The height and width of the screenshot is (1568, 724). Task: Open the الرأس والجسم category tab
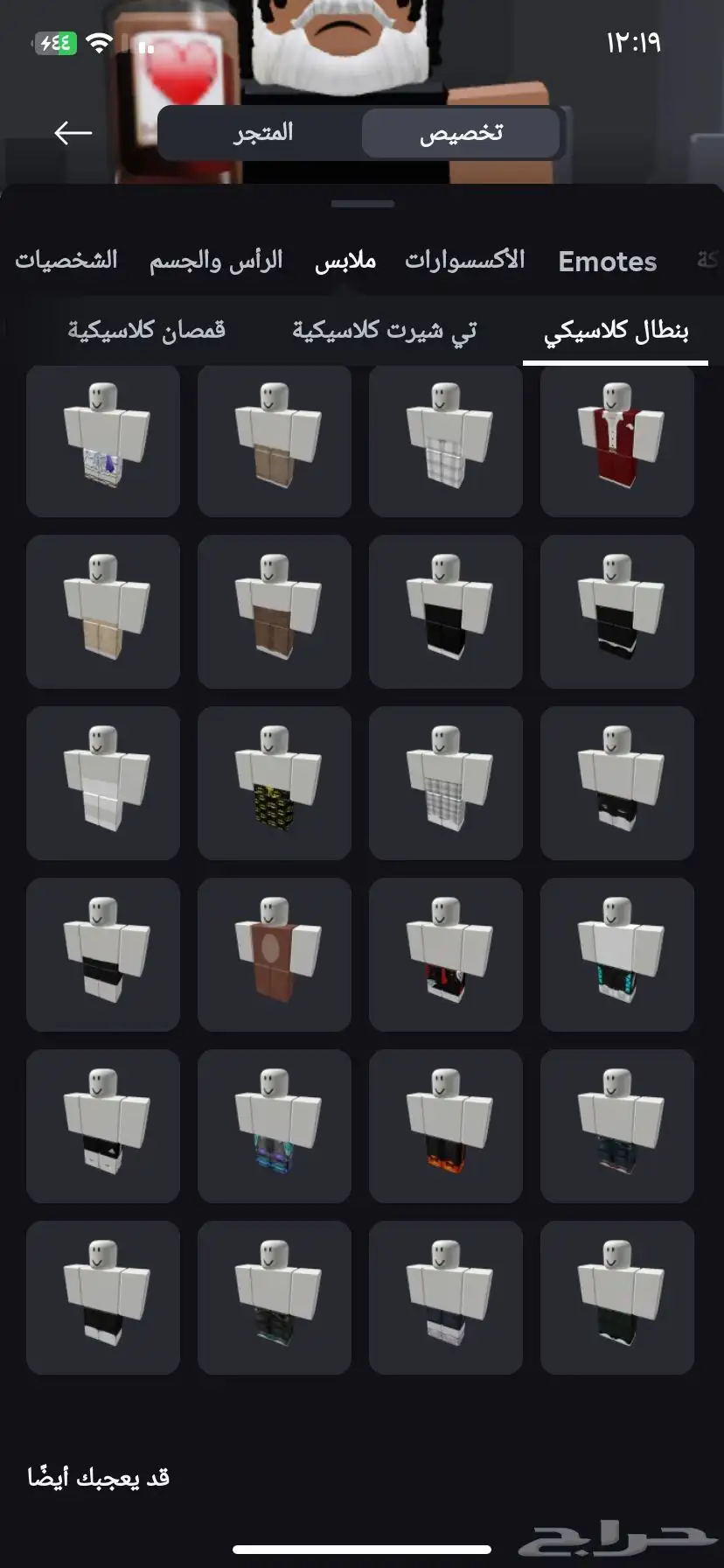(216, 261)
